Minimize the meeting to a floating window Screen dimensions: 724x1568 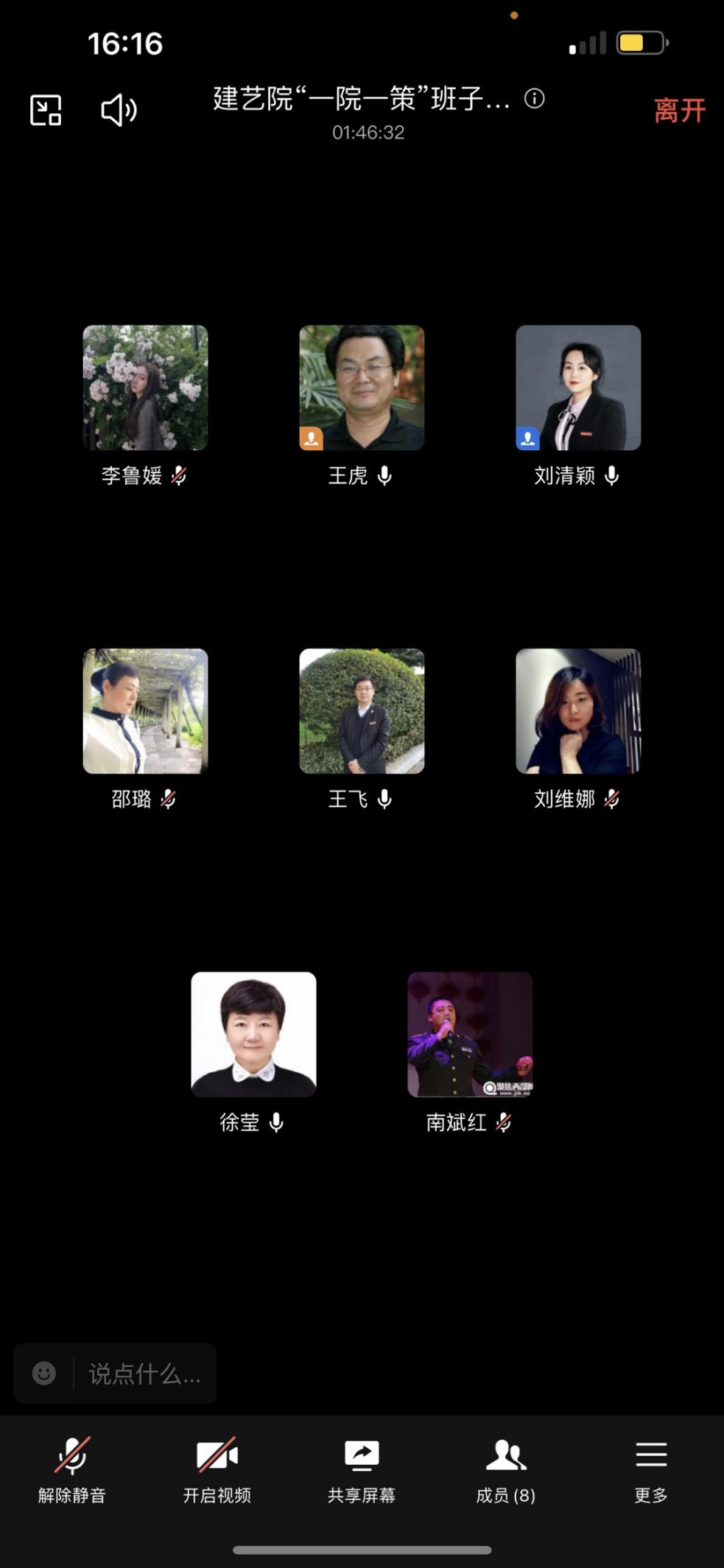46,111
